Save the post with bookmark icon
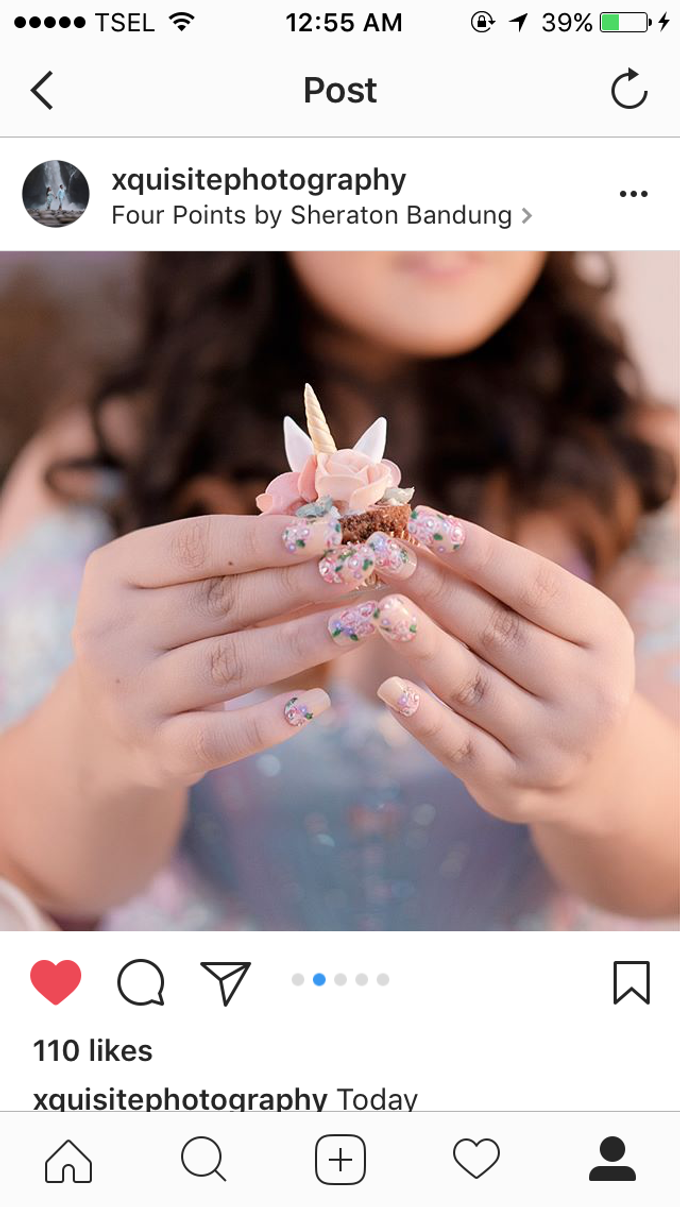The image size is (680, 1207). coord(631,982)
